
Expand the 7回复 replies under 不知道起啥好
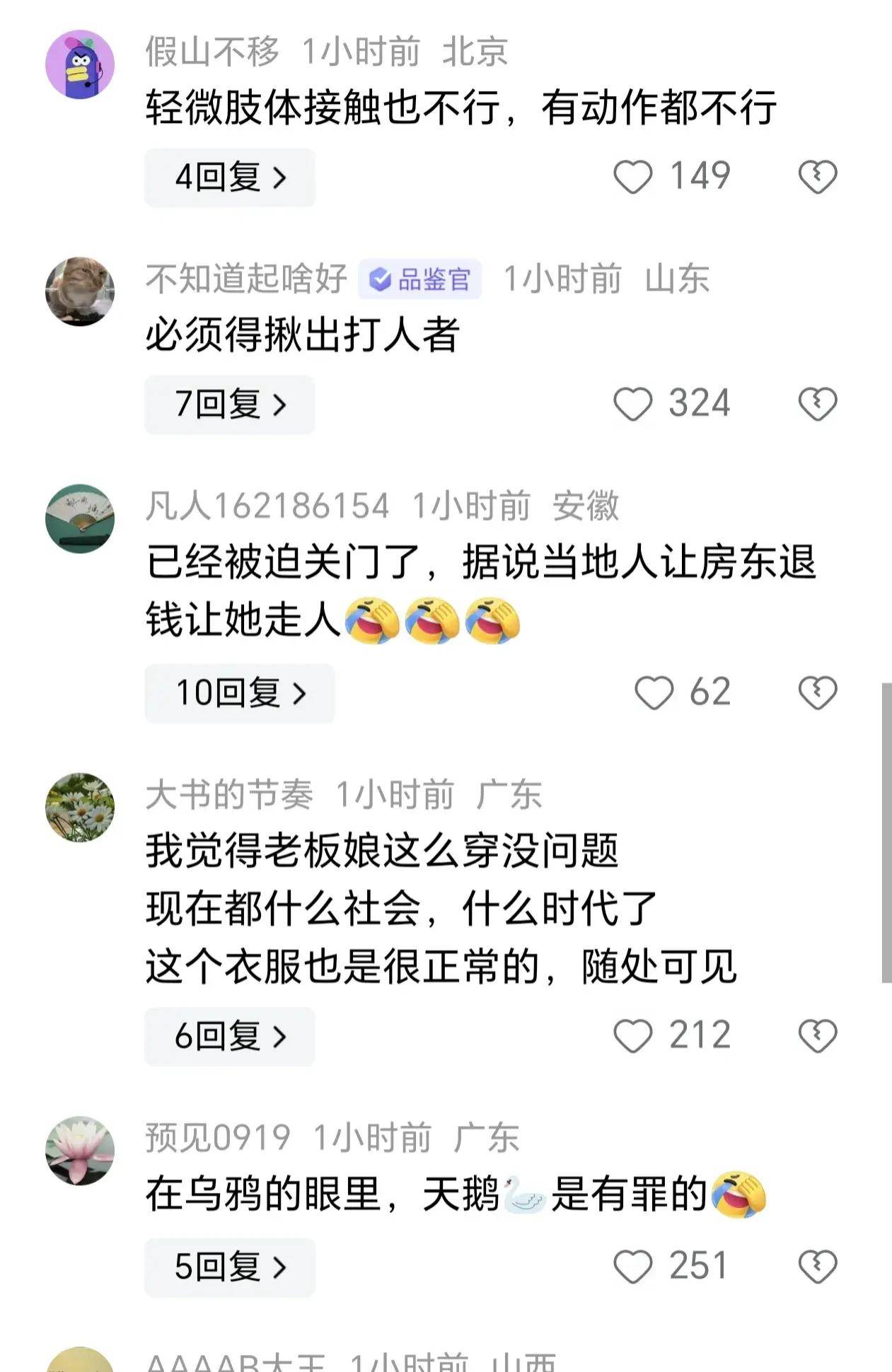pos(229,405)
